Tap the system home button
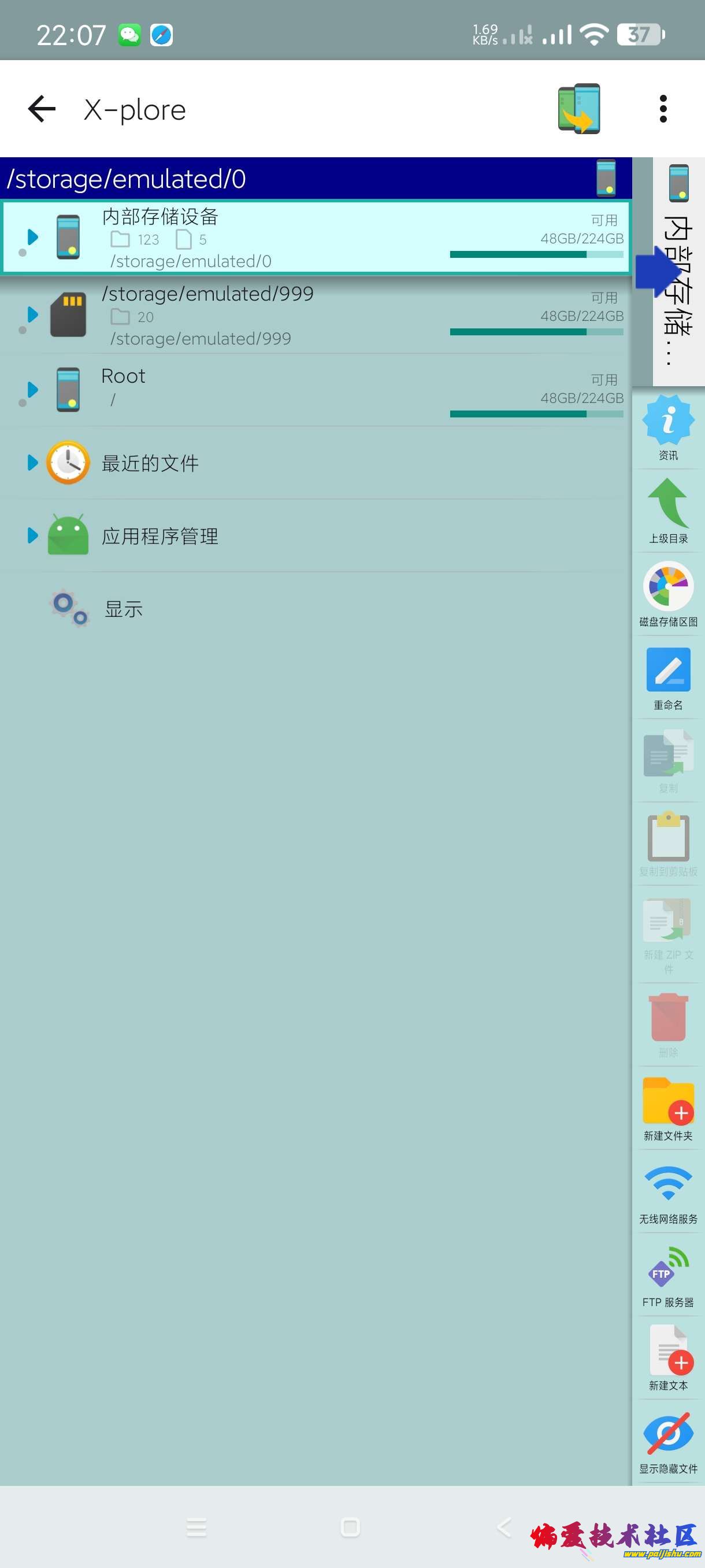 (350, 1527)
